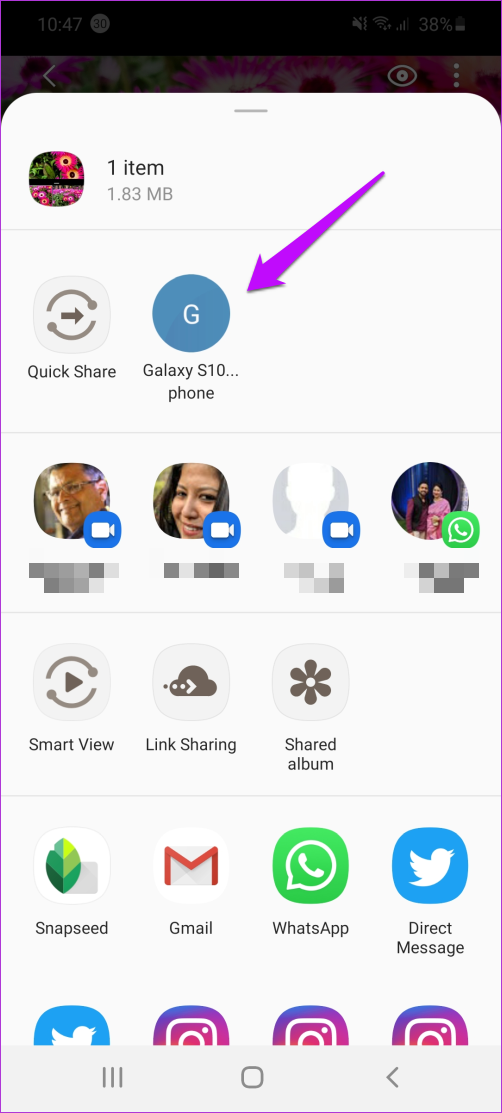Select Shared album option

(310, 682)
